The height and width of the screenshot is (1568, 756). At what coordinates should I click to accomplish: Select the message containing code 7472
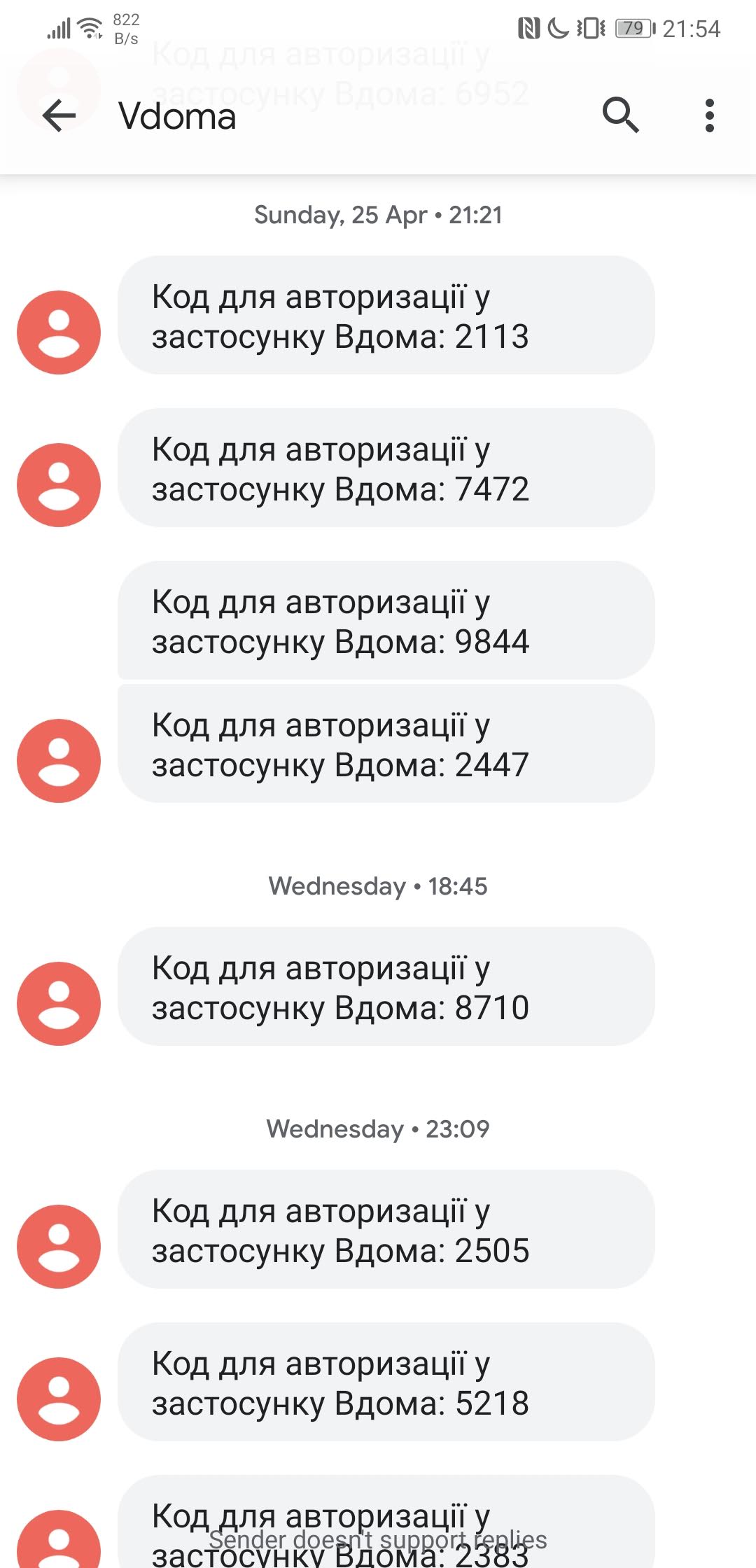[386, 468]
